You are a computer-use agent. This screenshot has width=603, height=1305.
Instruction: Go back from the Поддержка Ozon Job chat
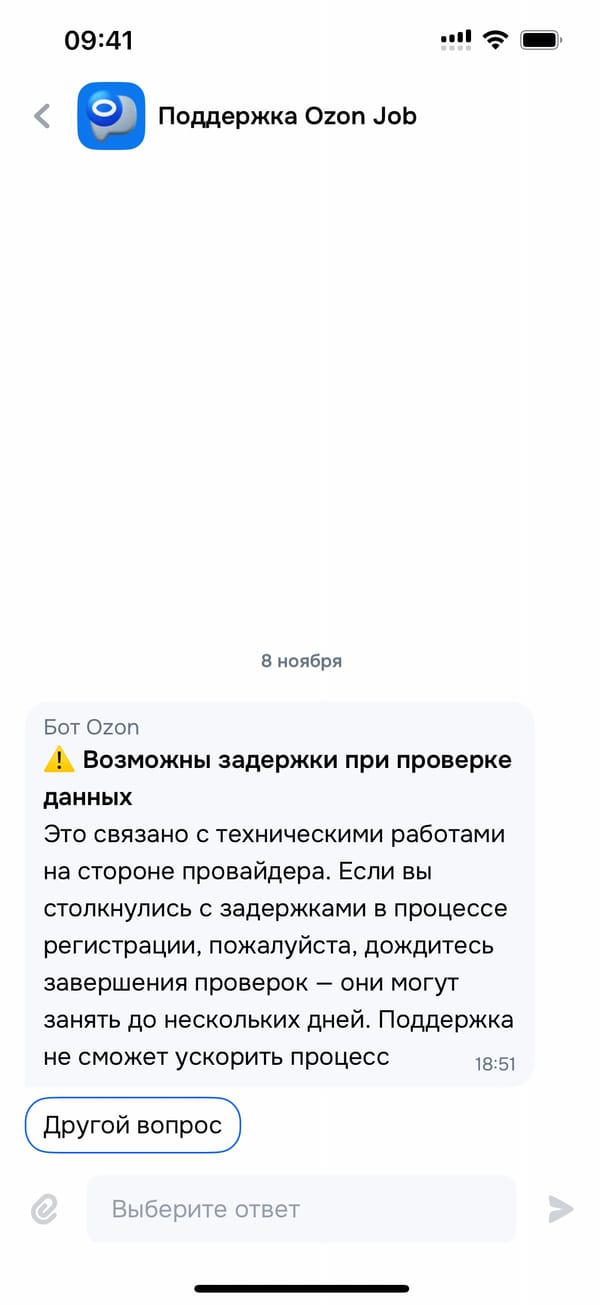click(42, 116)
